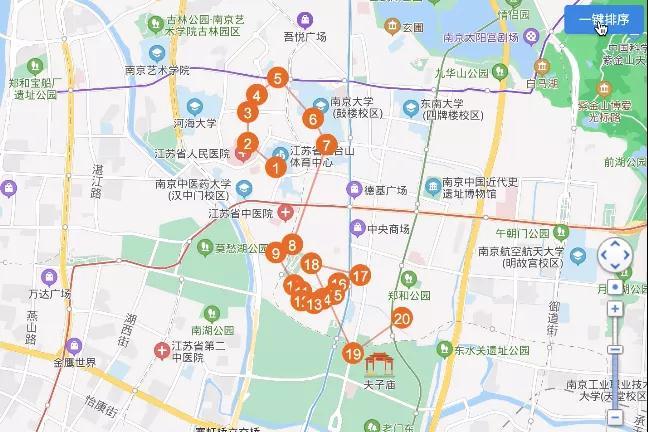Select map marker number 1
Image resolution: width=648 pixels, height=432 pixels.
275,168
